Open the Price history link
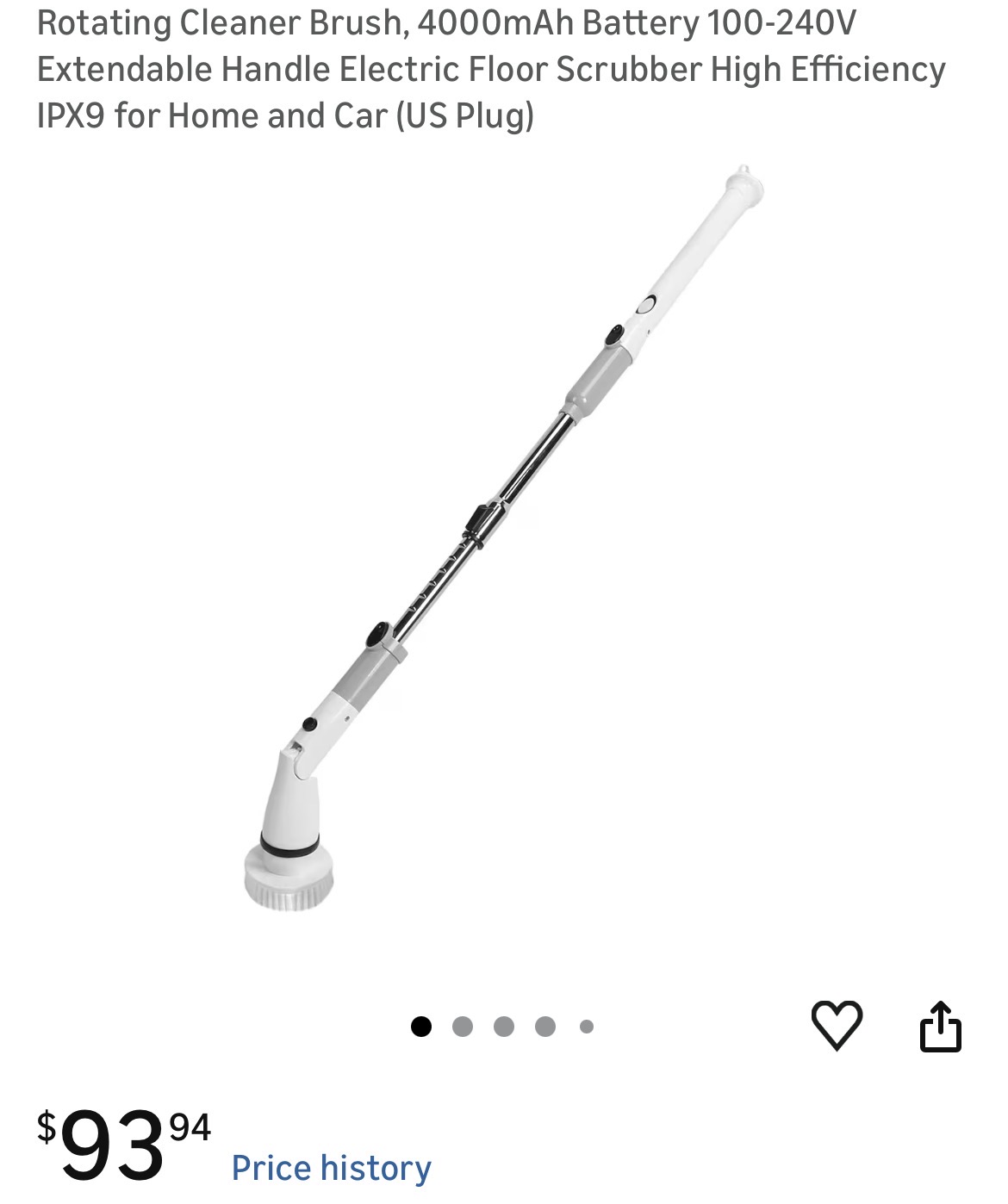Image resolution: width=1008 pixels, height=1204 pixels. point(332,1169)
